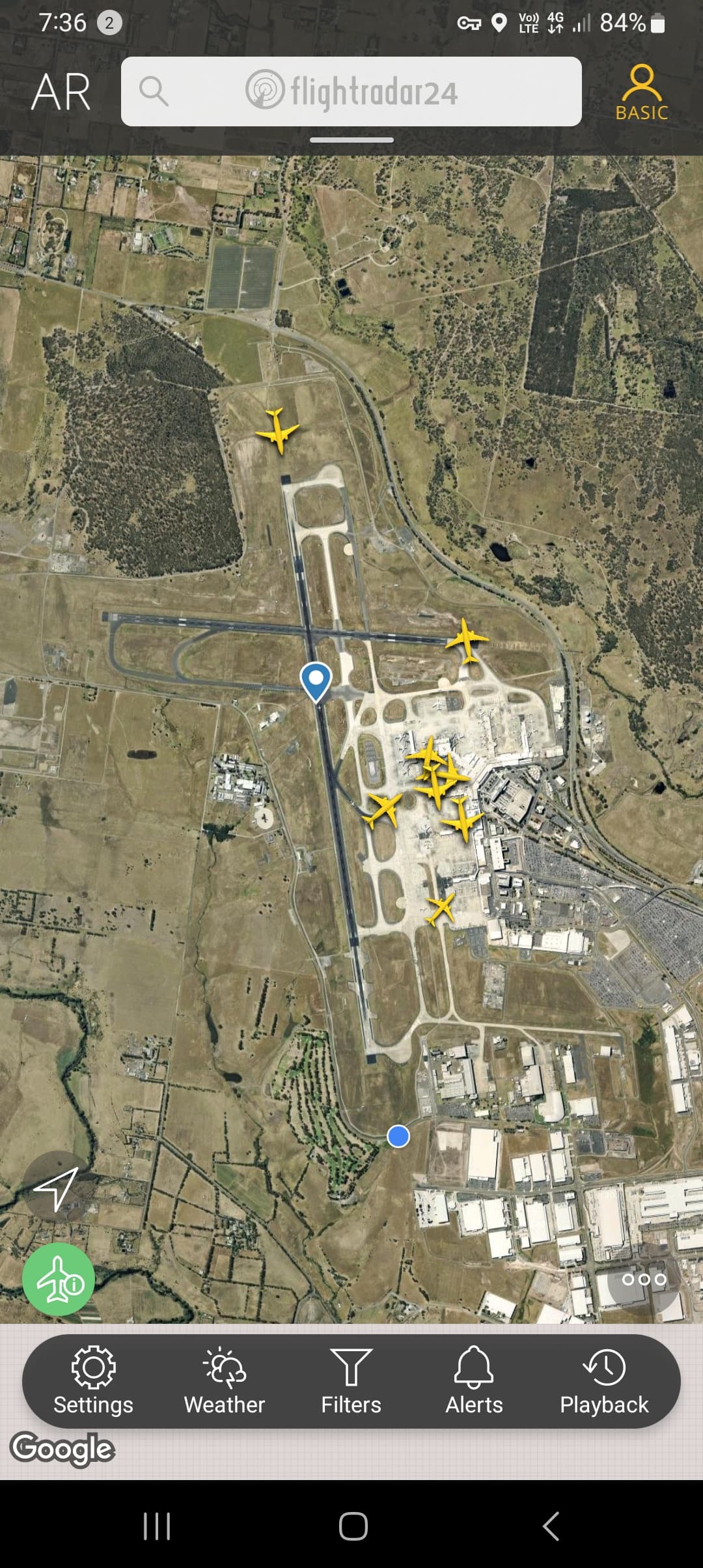Select the airport location pin marker

tap(316, 680)
